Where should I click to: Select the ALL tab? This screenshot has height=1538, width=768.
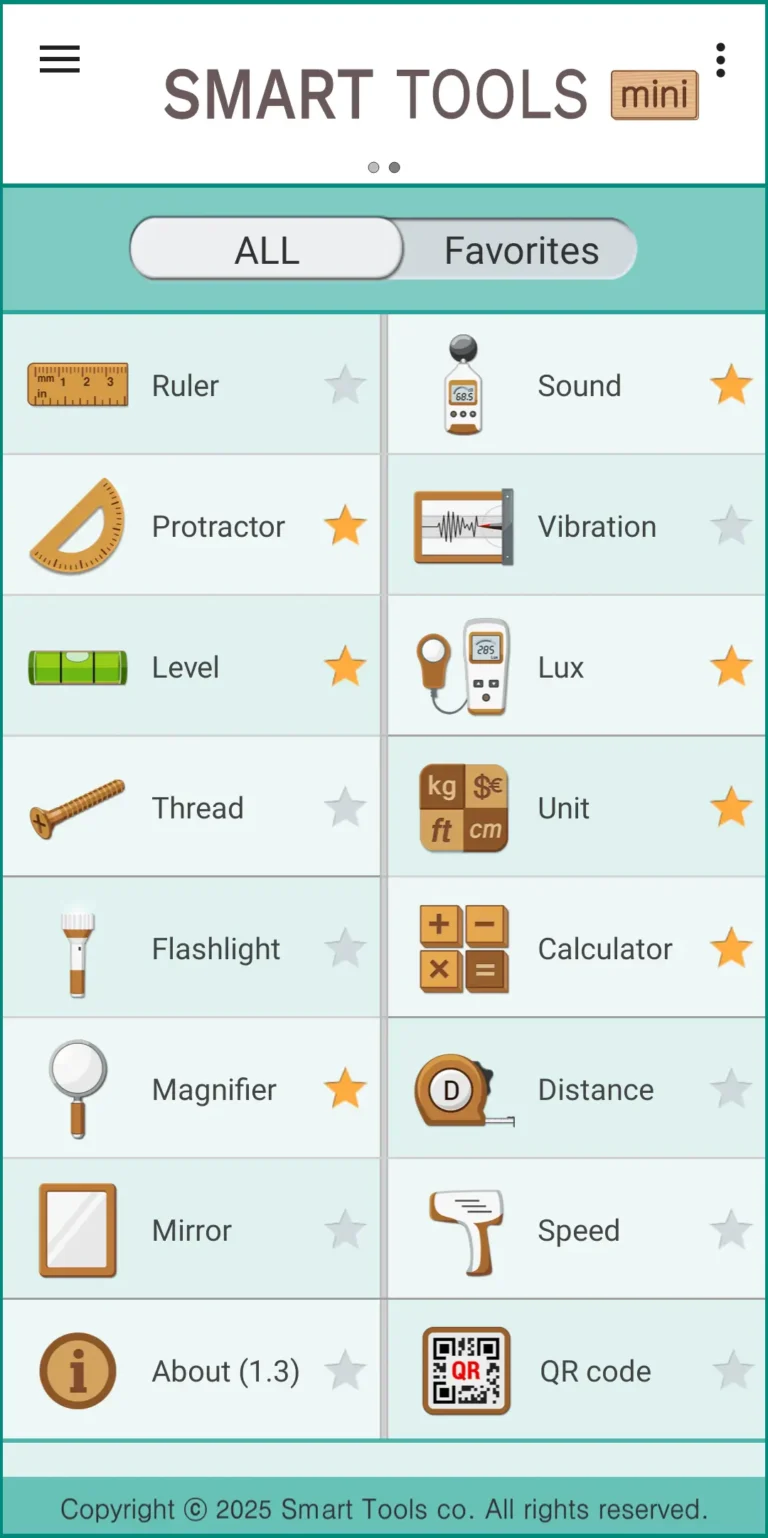pos(265,249)
